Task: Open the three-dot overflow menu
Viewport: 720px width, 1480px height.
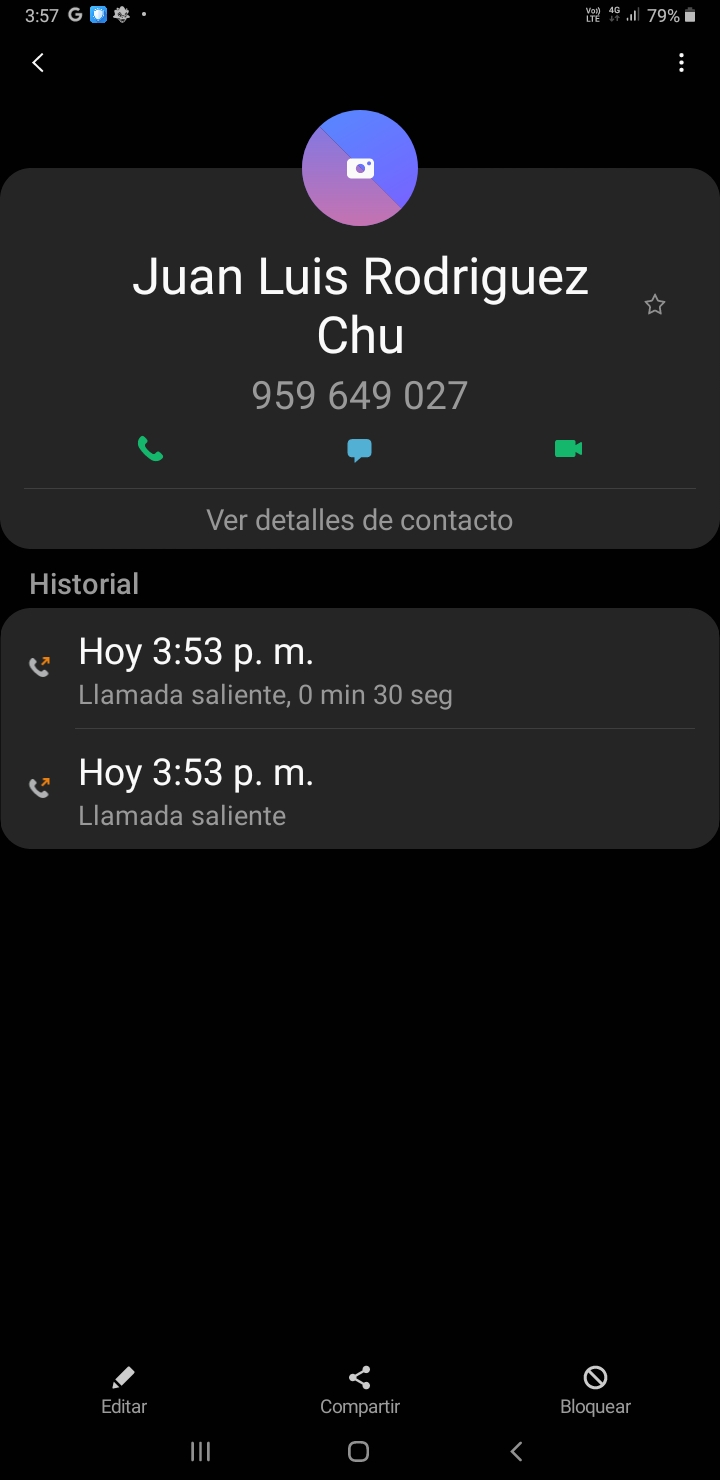Action: (681, 63)
